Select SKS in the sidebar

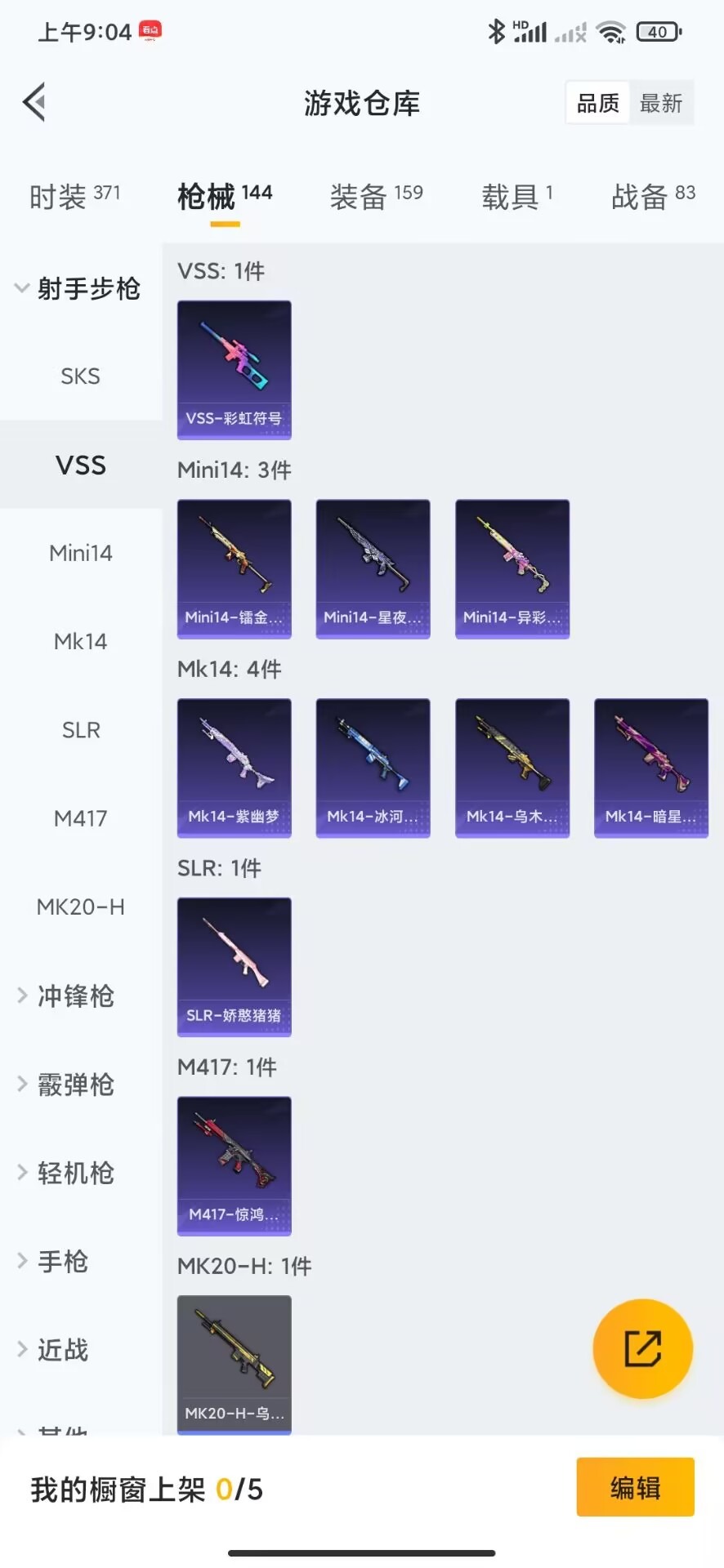coord(80,376)
